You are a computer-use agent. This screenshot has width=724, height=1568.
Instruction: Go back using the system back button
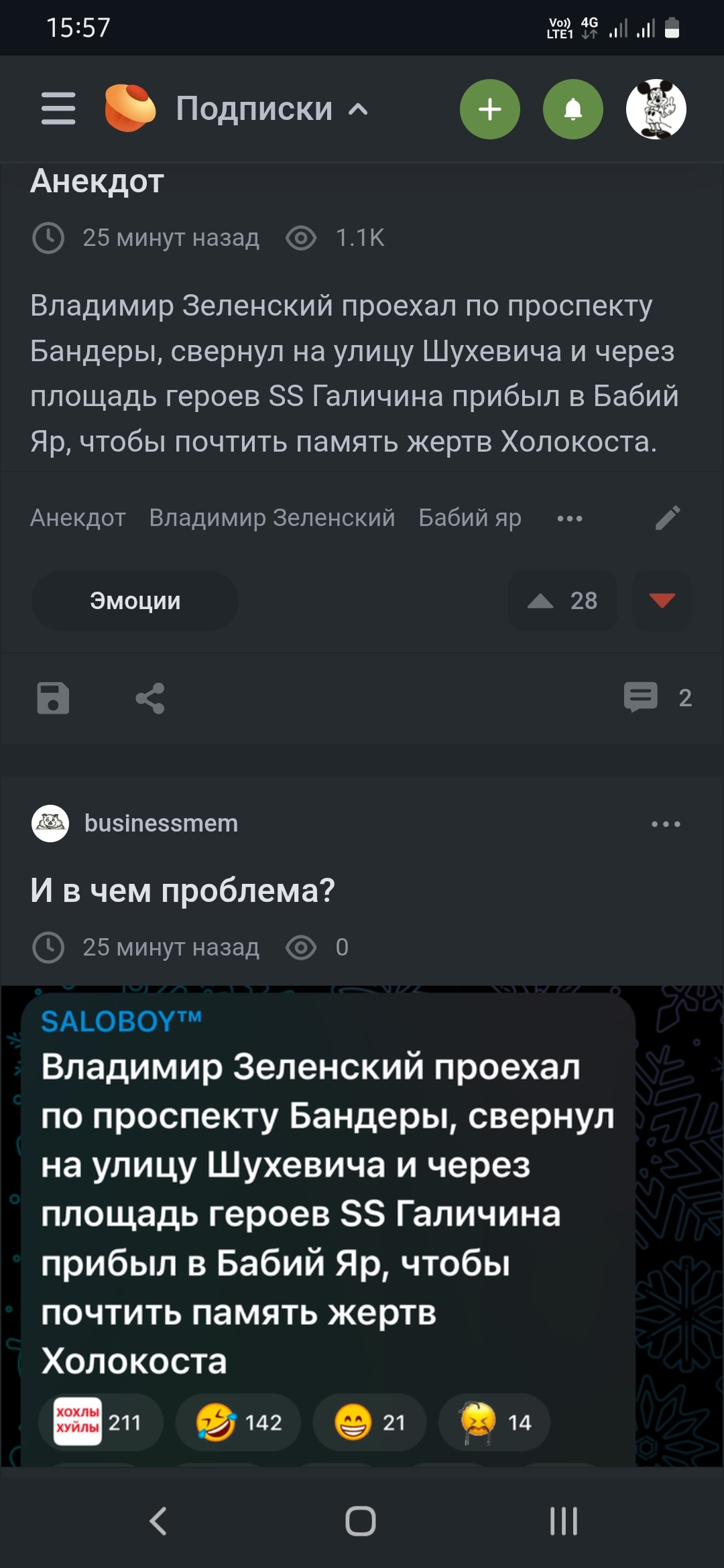158,1521
